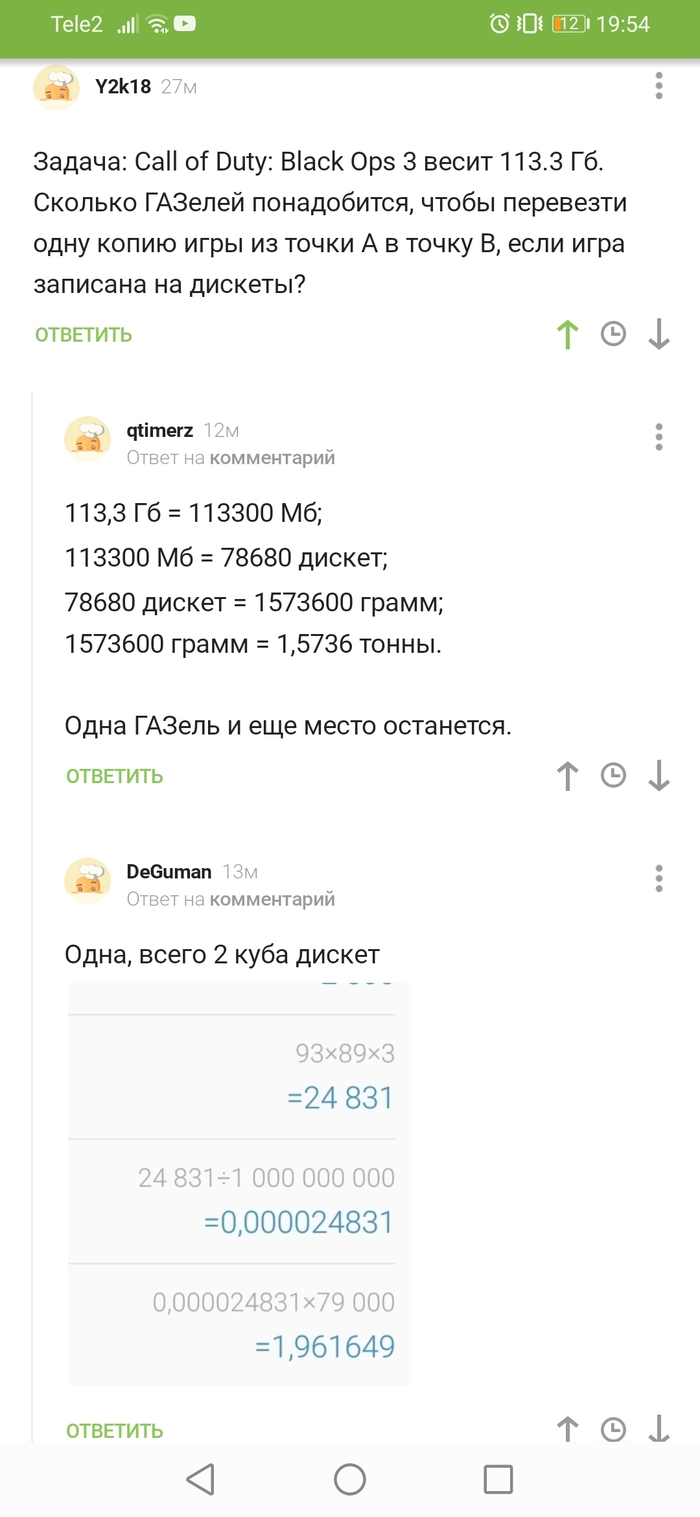Viewport: 700px width, 1517px height.
Task: Downvote qtimerz's comment
Action: click(658, 776)
